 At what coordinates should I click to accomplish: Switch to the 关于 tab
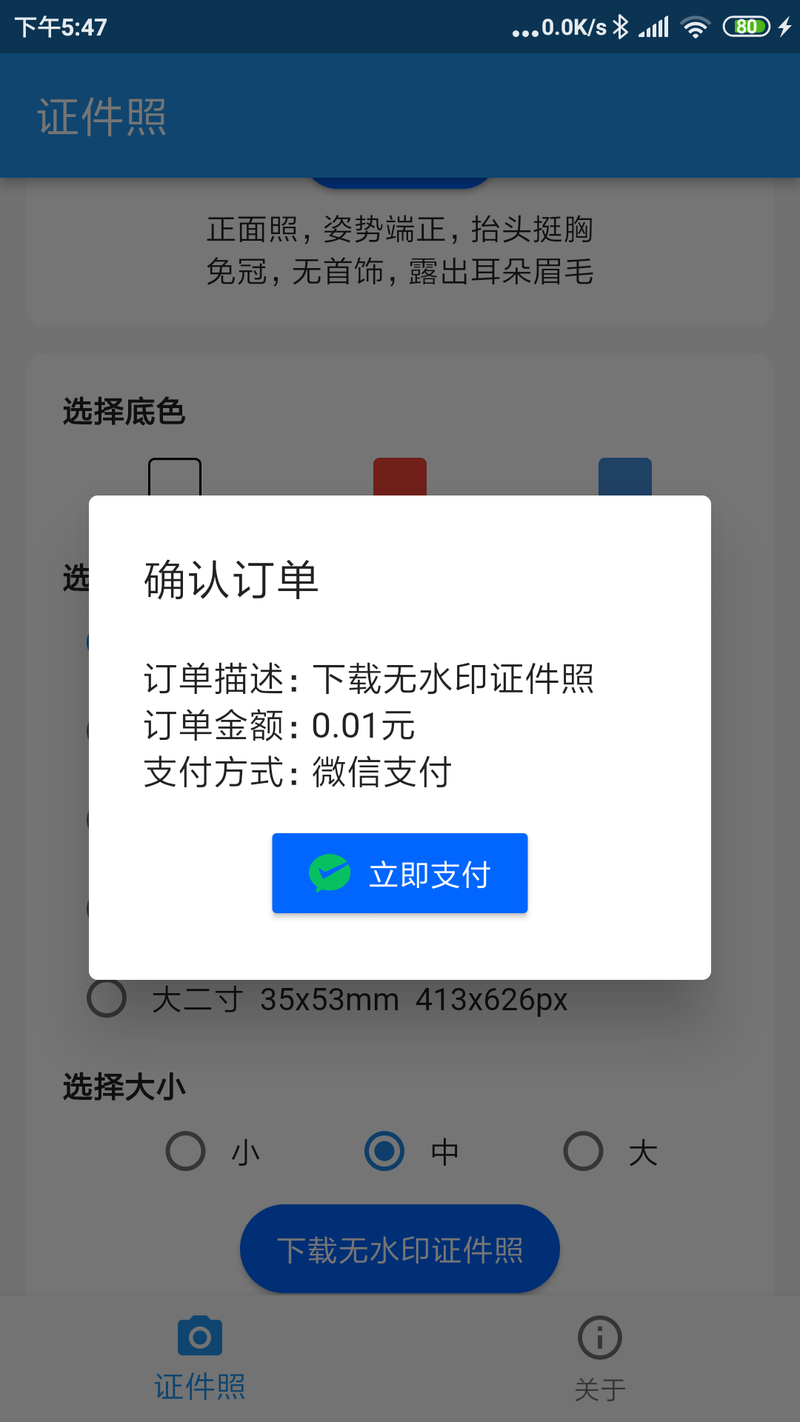tap(600, 1358)
